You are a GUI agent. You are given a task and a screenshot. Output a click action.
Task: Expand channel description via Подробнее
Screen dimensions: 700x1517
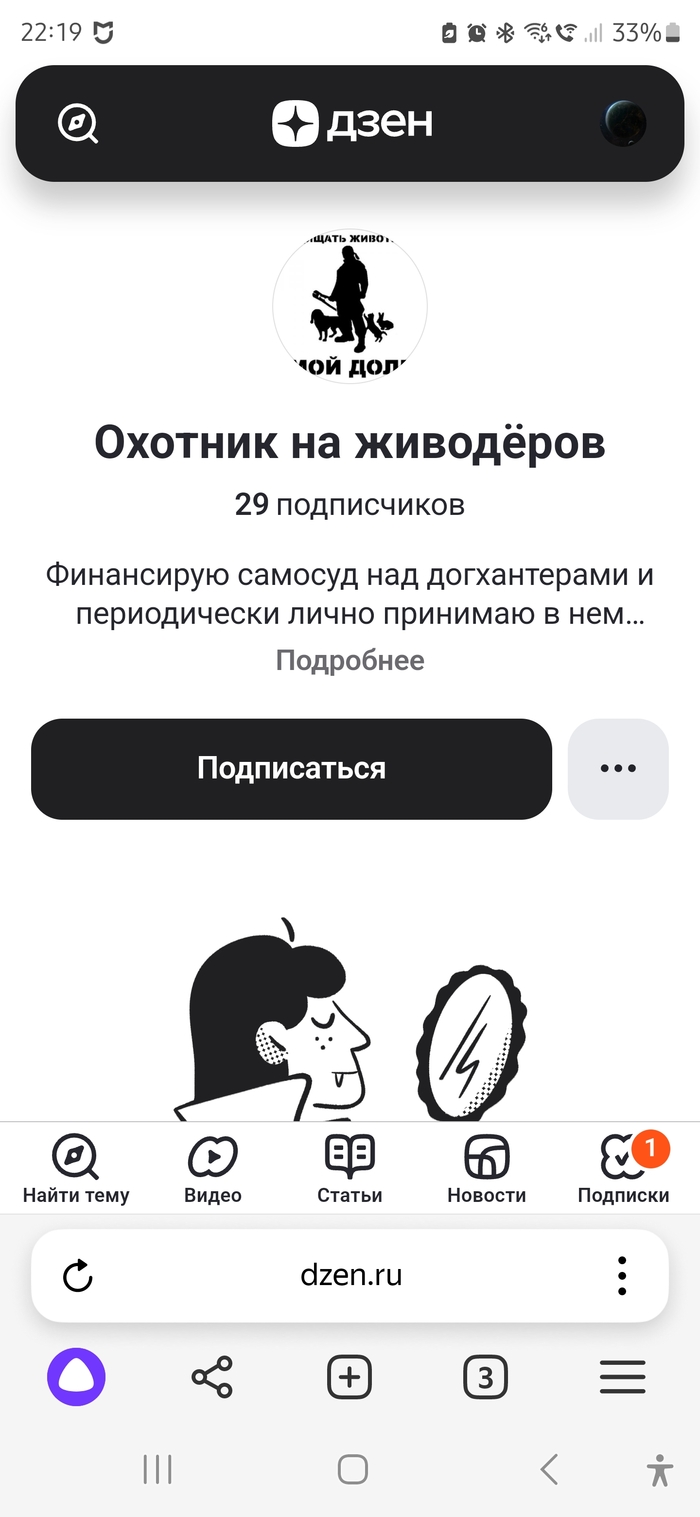[x=350, y=660]
